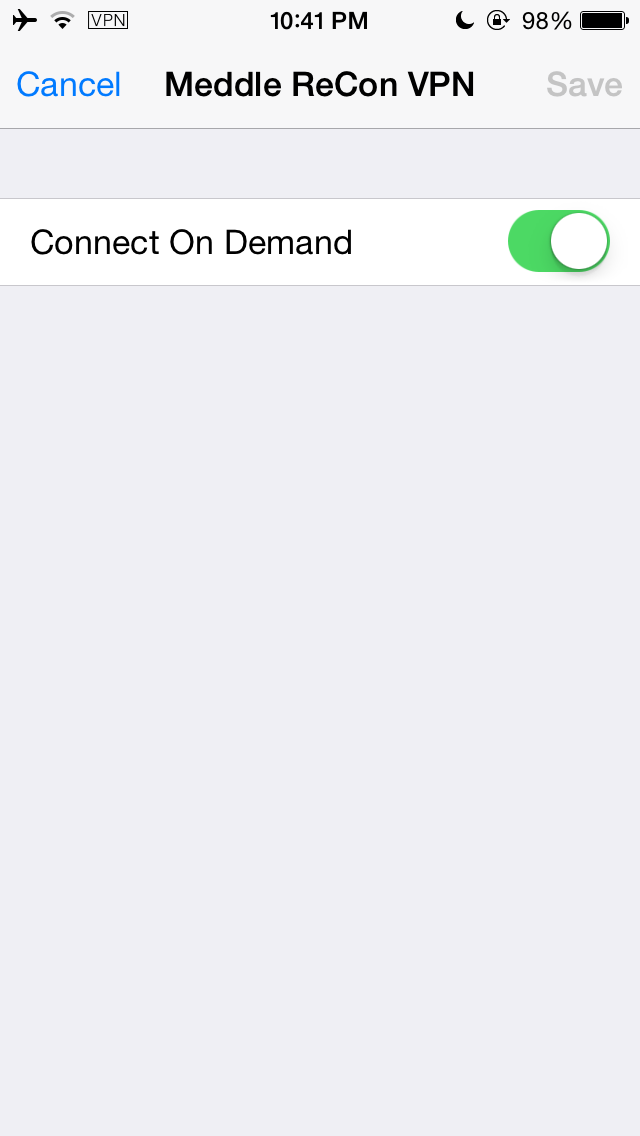Cancel editing the VPN settings

coord(68,85)
